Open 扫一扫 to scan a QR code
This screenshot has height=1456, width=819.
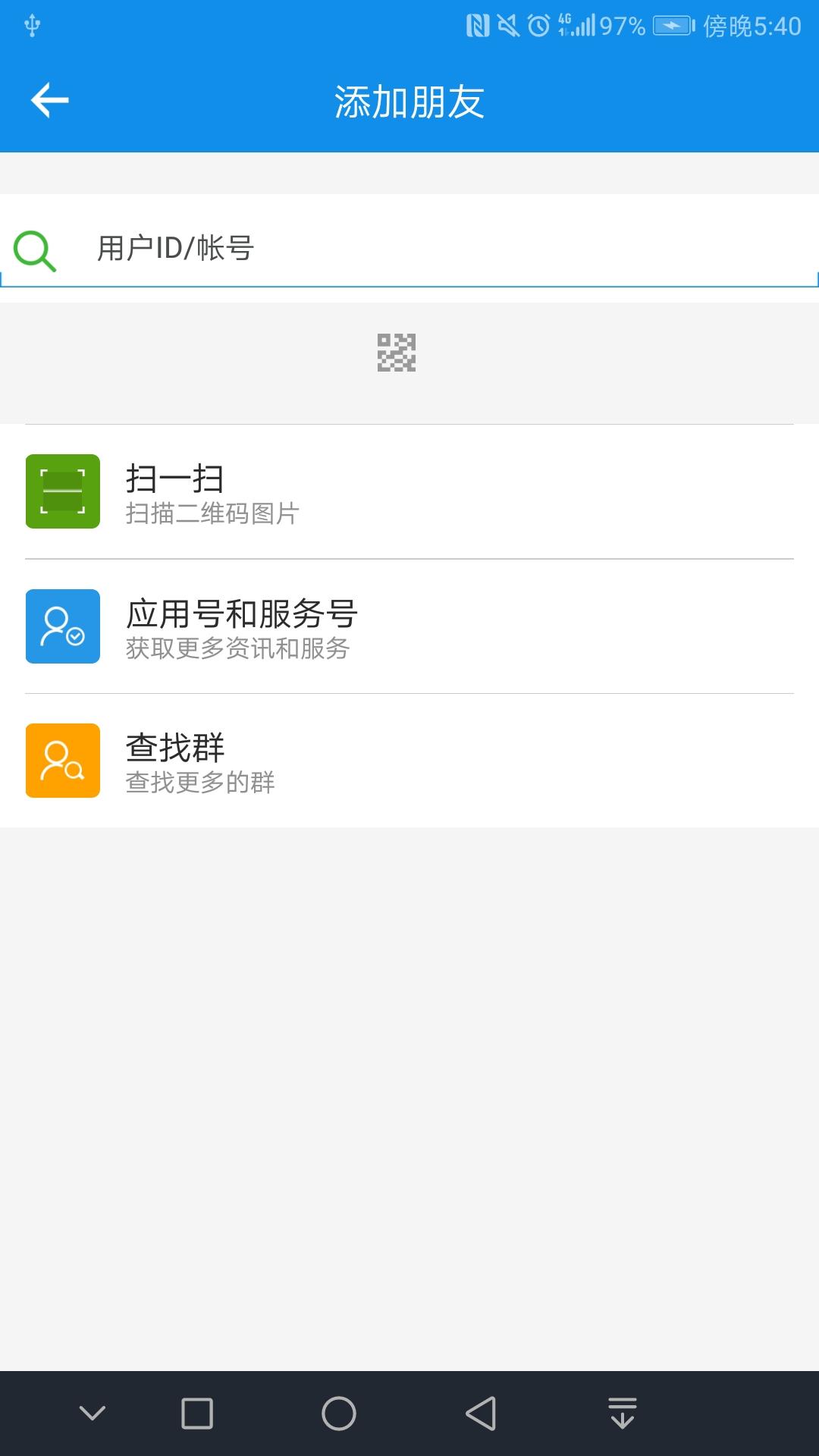409,491
